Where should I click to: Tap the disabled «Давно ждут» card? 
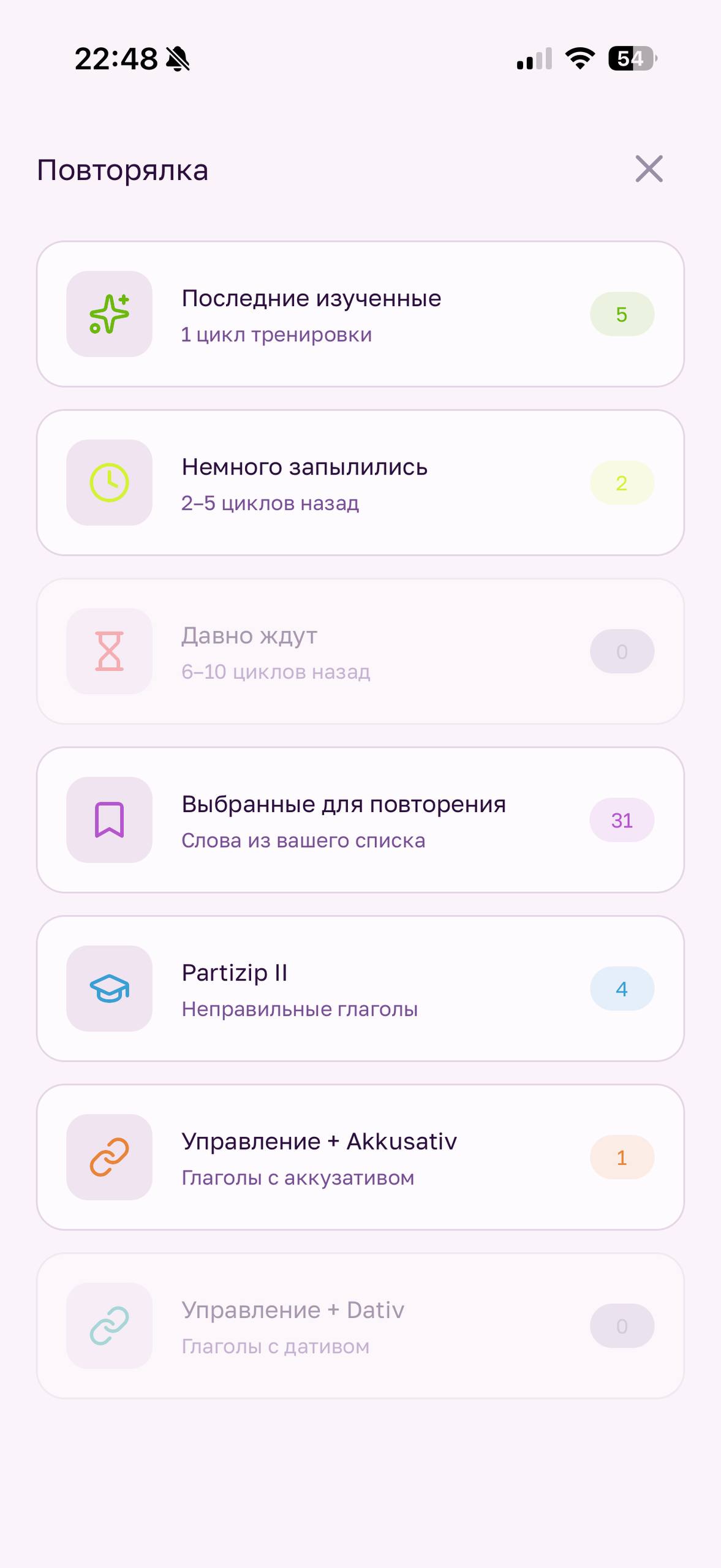360,651
